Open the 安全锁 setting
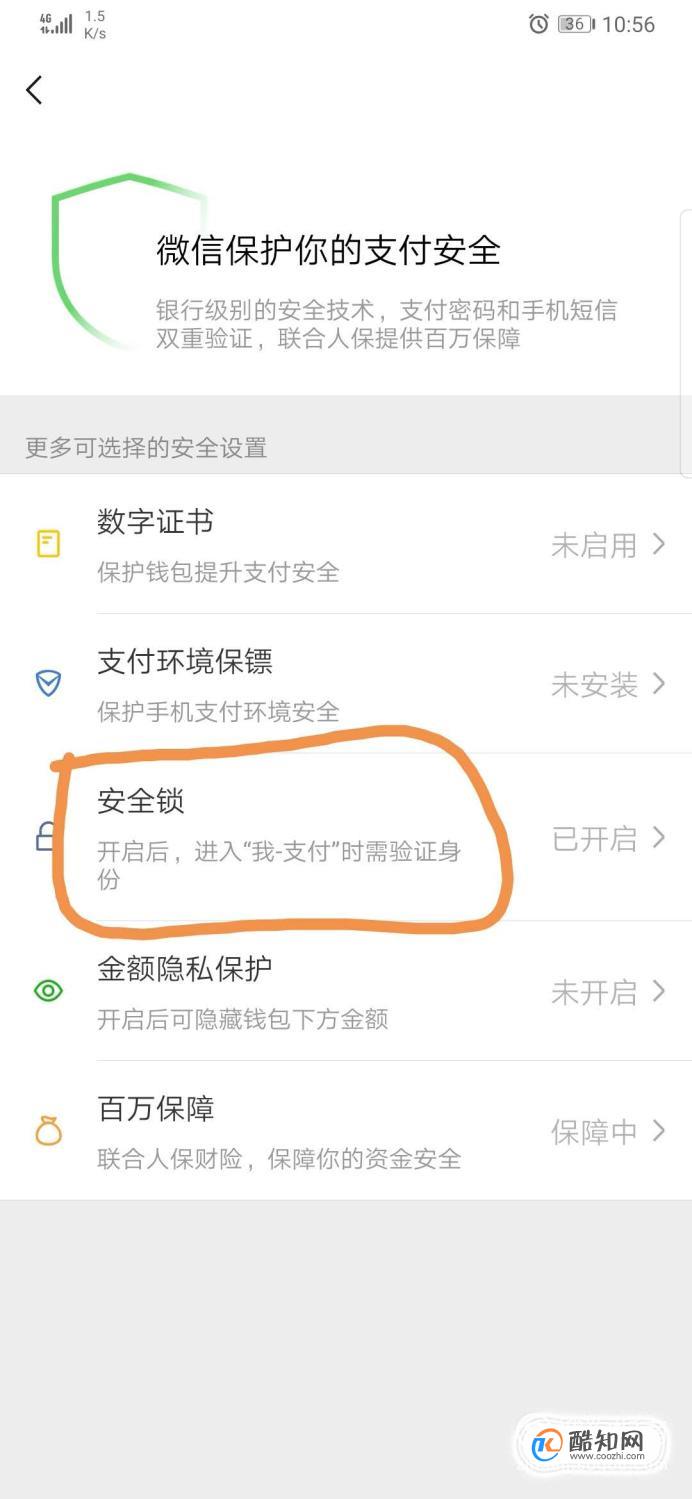 point(346,838)
